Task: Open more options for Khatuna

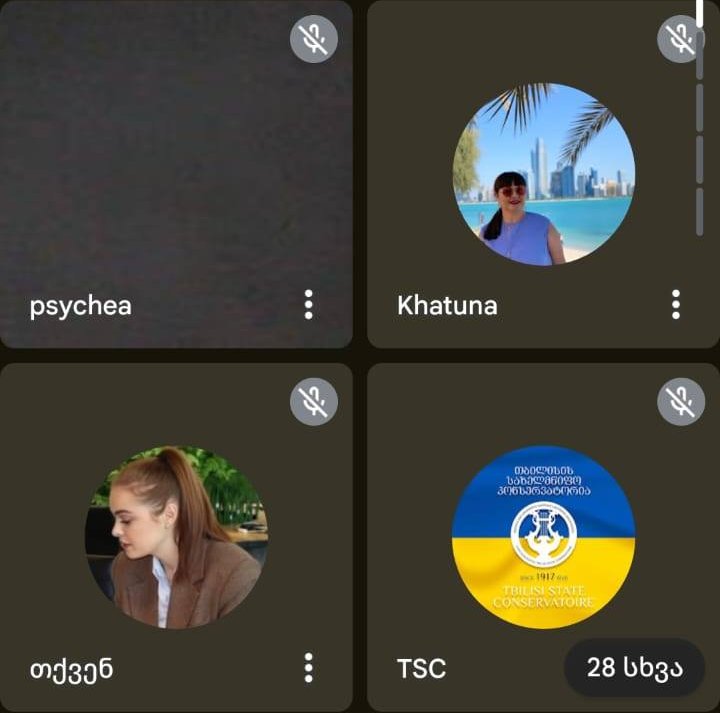Action: (x=676, y=304)
